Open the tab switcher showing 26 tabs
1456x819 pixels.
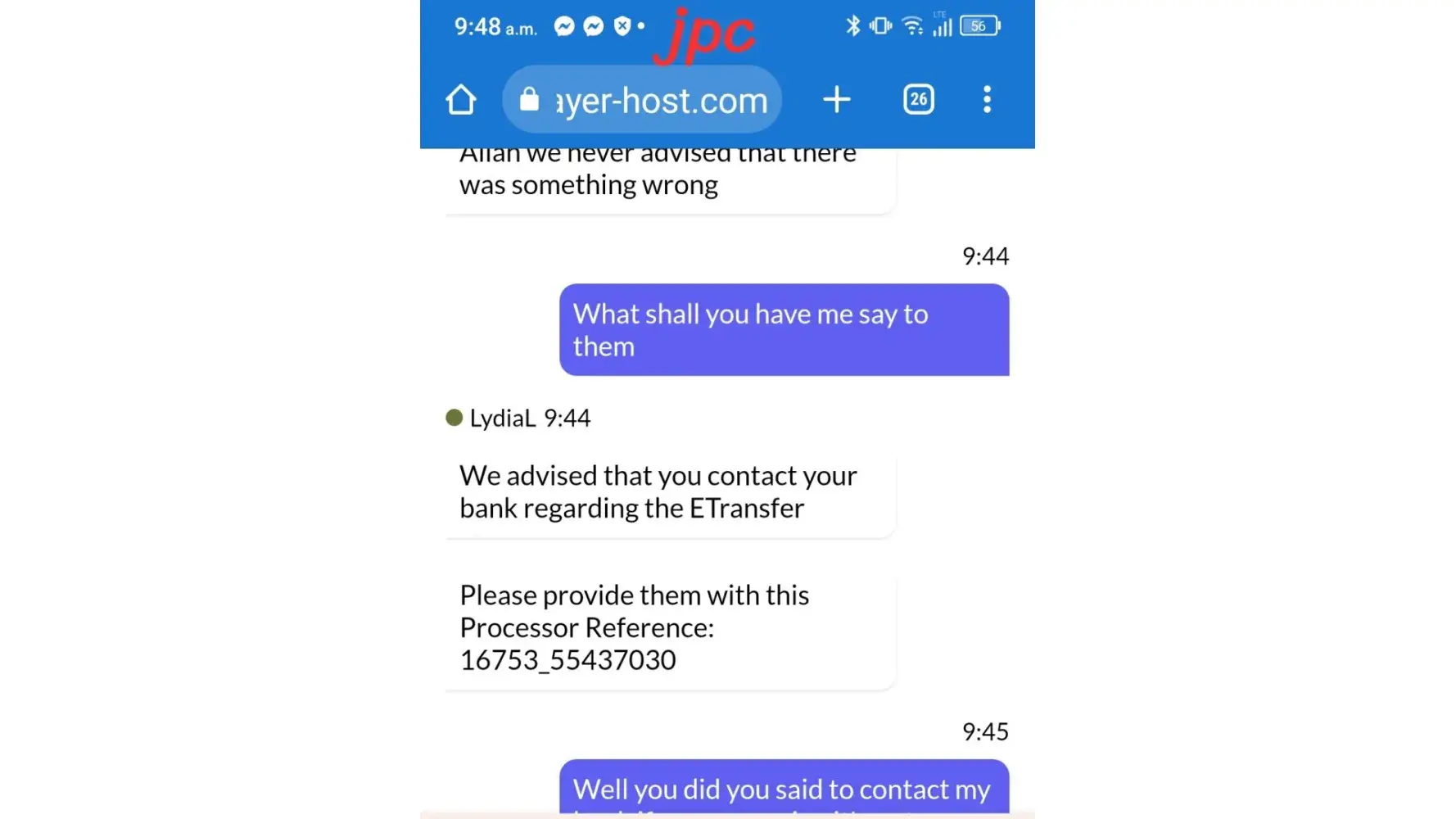pos(918,100)
